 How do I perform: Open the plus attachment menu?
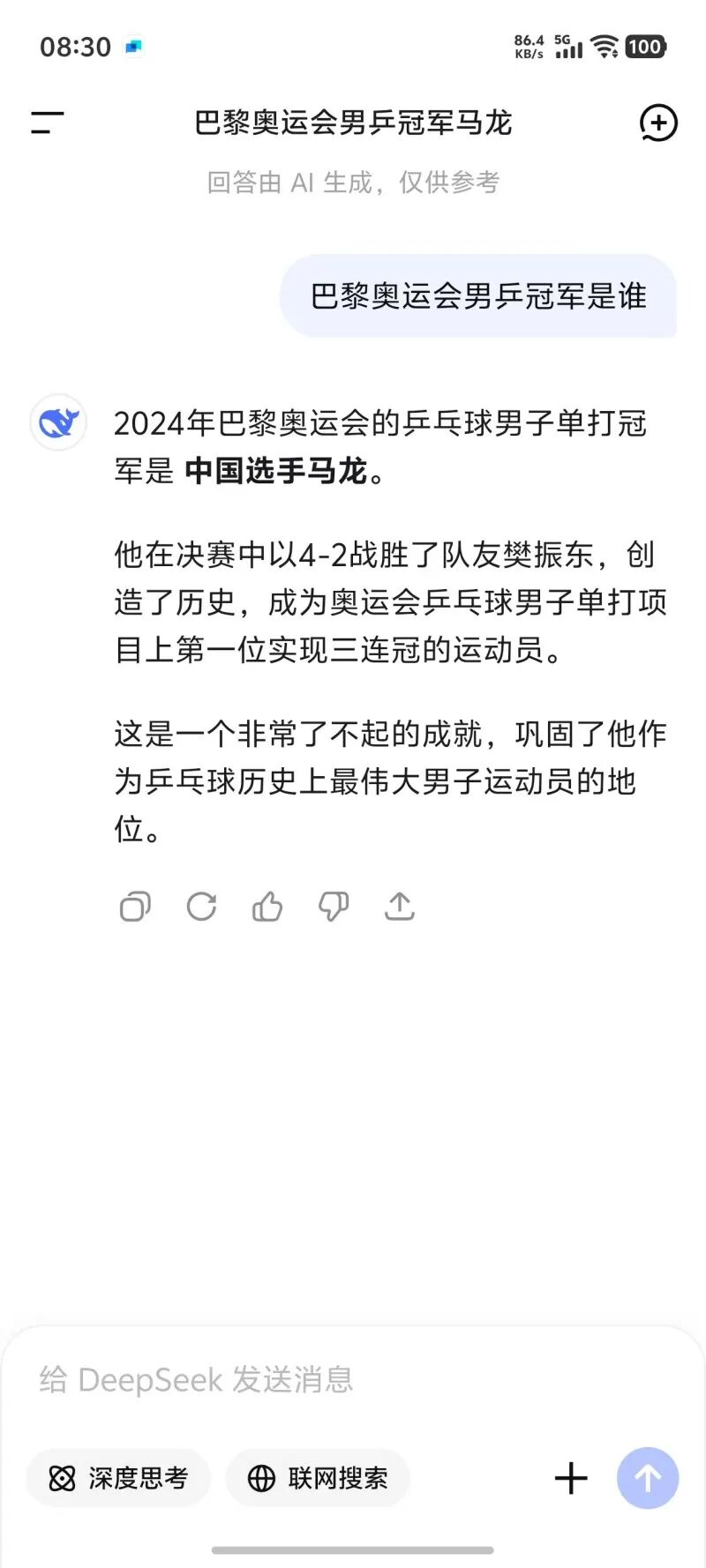click(x=571, y=1478)
